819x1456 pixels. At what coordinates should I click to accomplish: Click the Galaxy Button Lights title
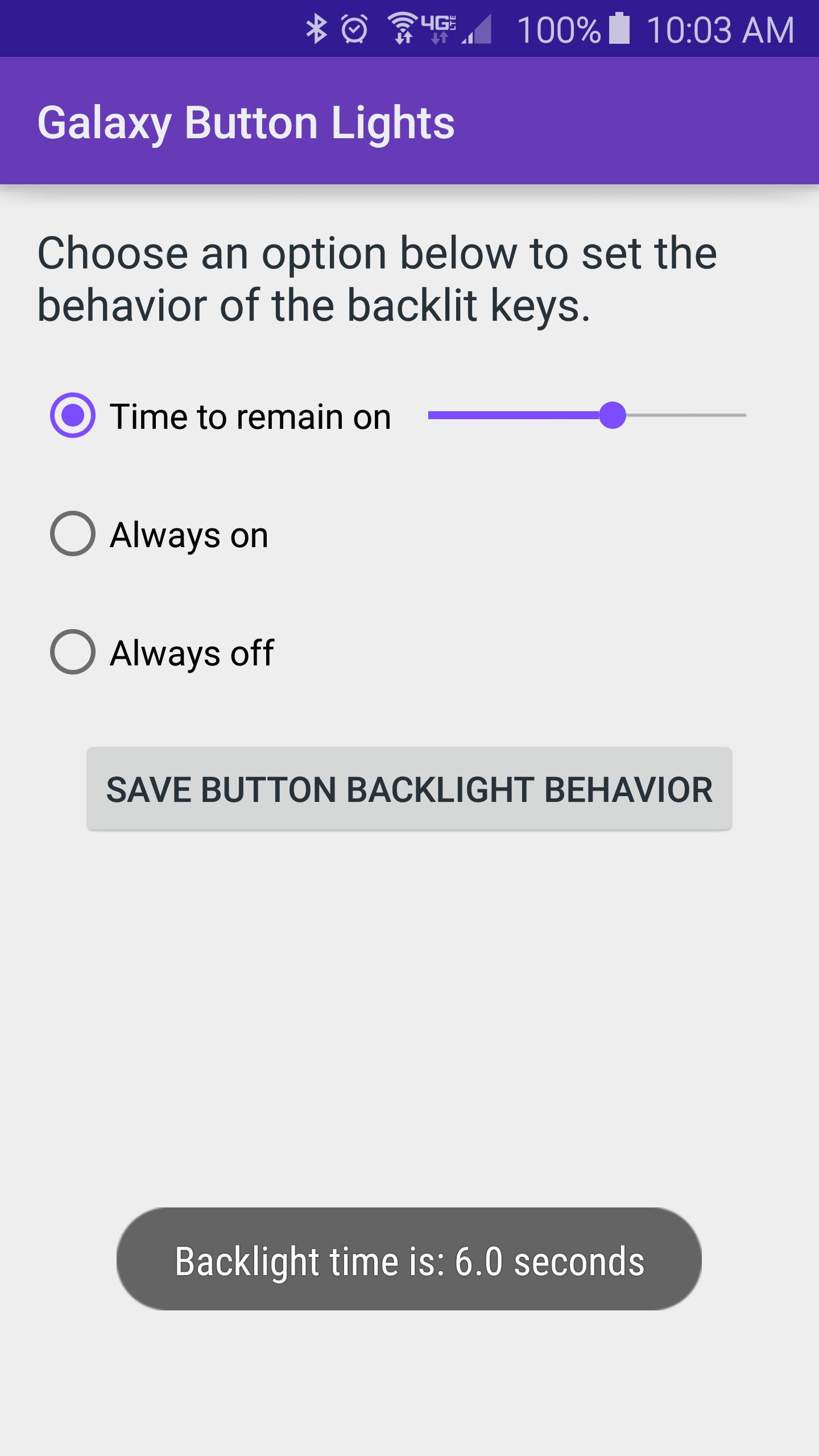[246, 121]
